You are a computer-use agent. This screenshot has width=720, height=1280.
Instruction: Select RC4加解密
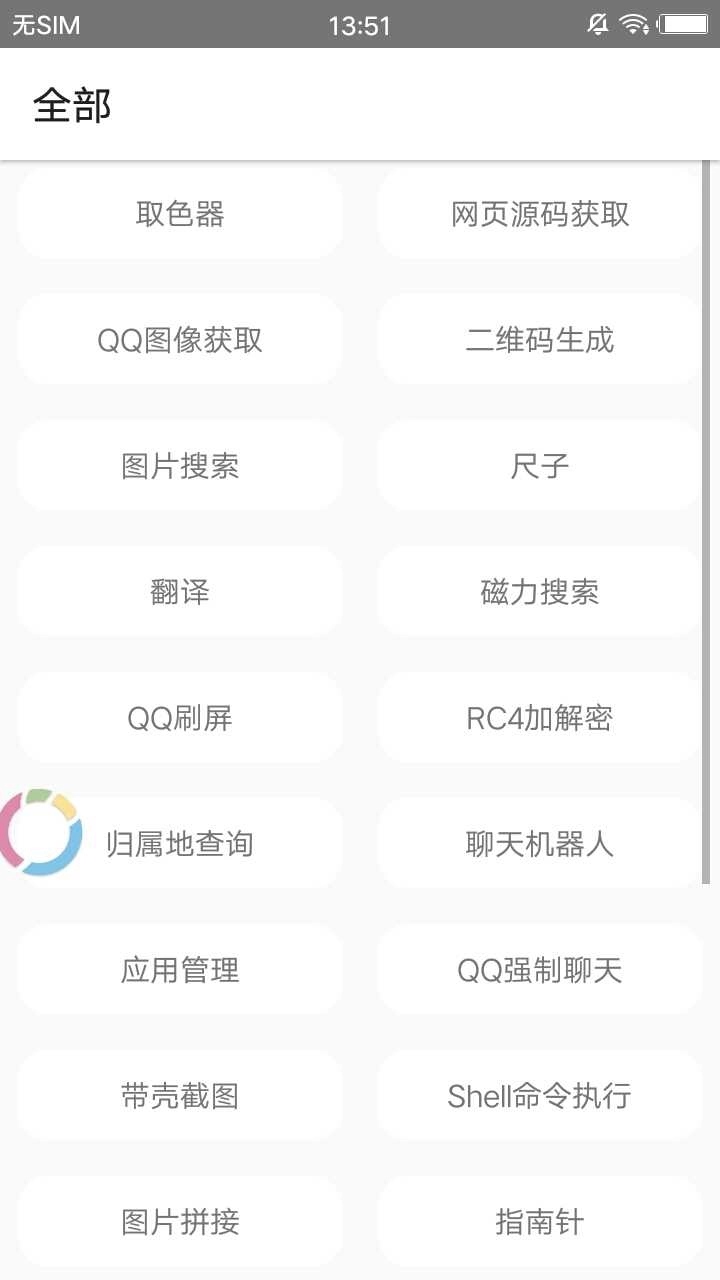tap(540, 718)
